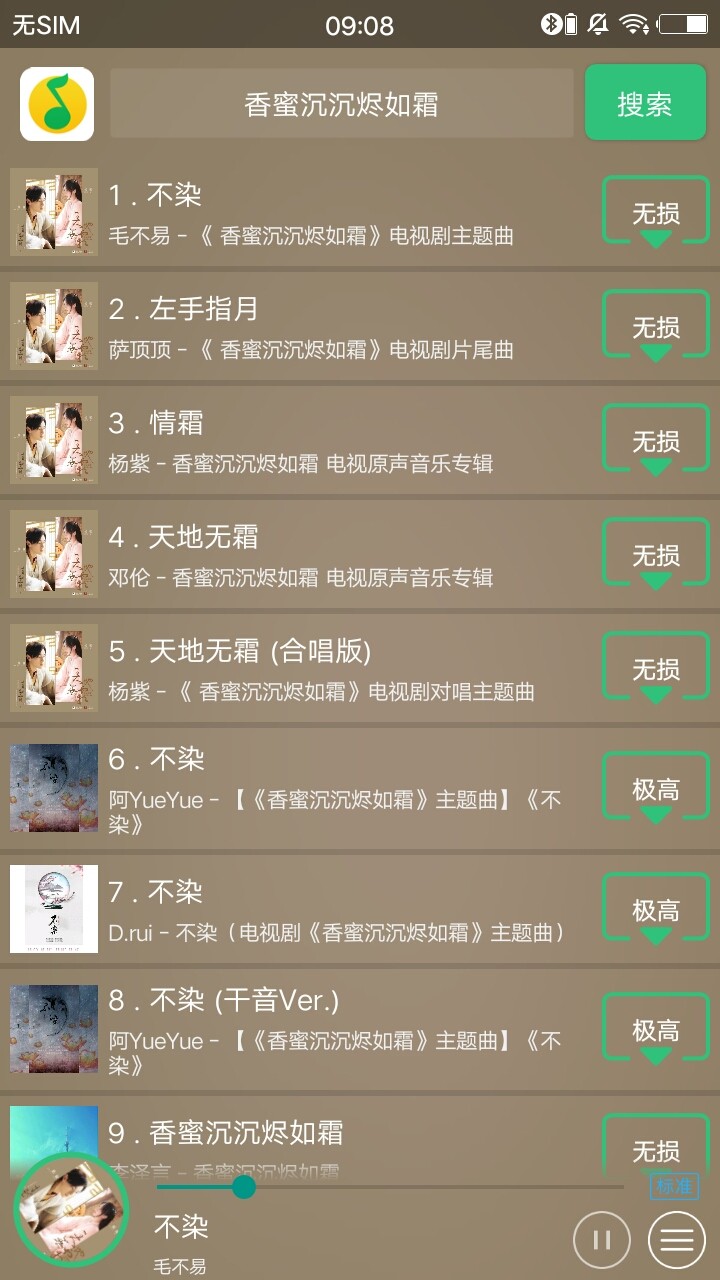Select 极高 quality for 不染 (干音Ver.)

(x=655, y=1027)
